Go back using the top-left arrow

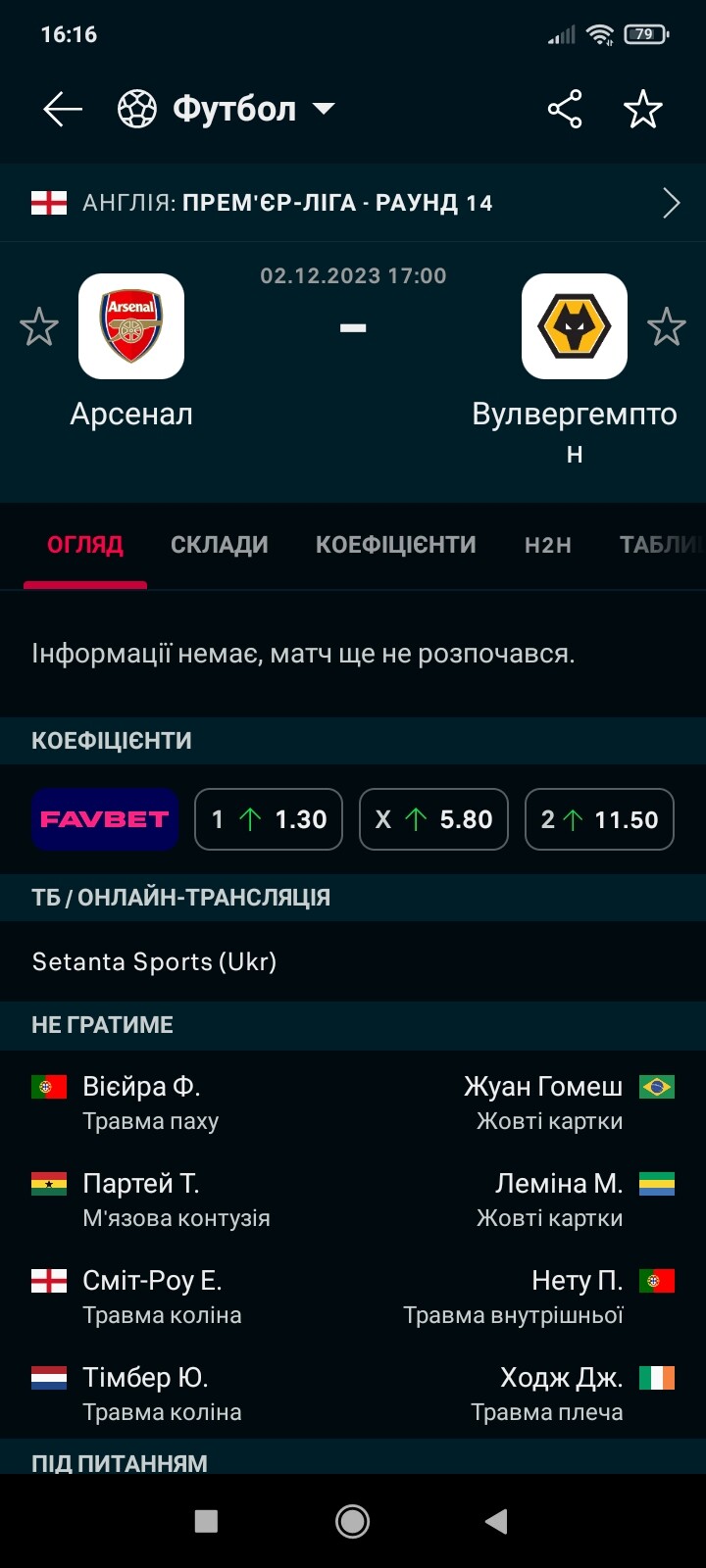coord(63,109)
